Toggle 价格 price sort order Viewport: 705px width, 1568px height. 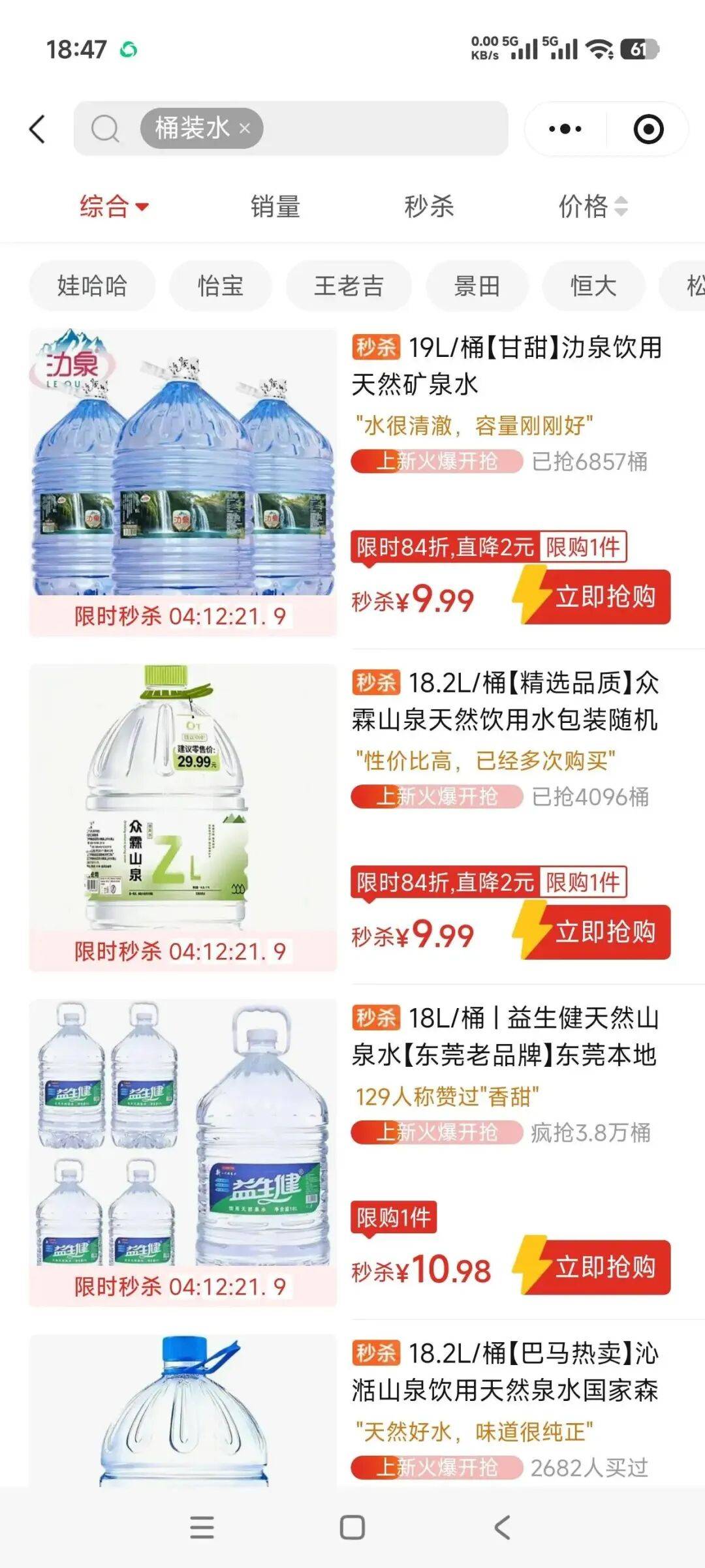pyautogui.click(x=593, y=206)
